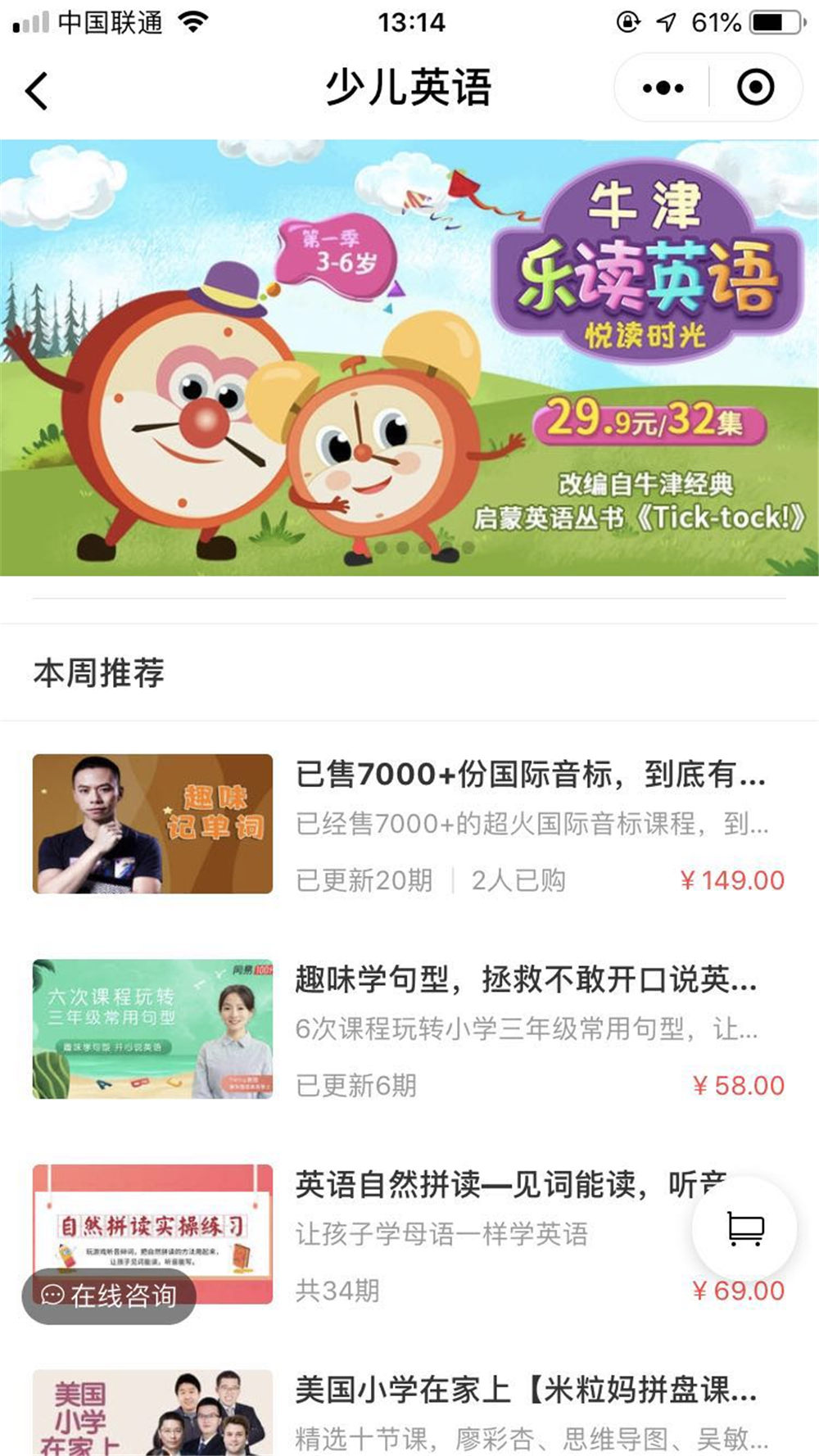
Task: Open the 美国小学在家上 course
Action: coord(526,1390)
